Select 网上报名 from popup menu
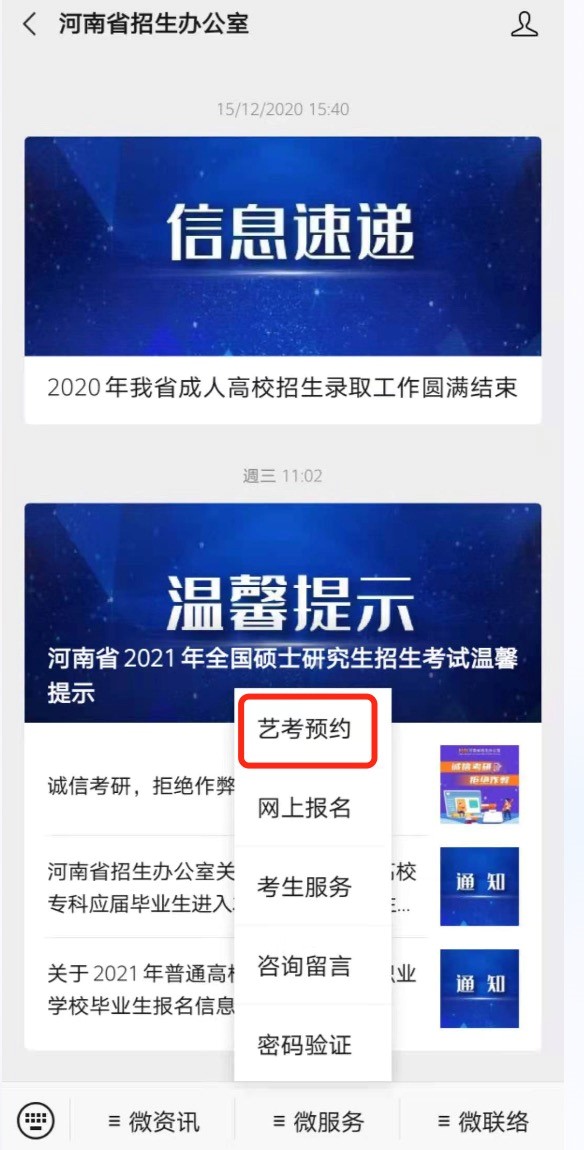The width and height of the screenshot is (584, 1150). (304, 807)
